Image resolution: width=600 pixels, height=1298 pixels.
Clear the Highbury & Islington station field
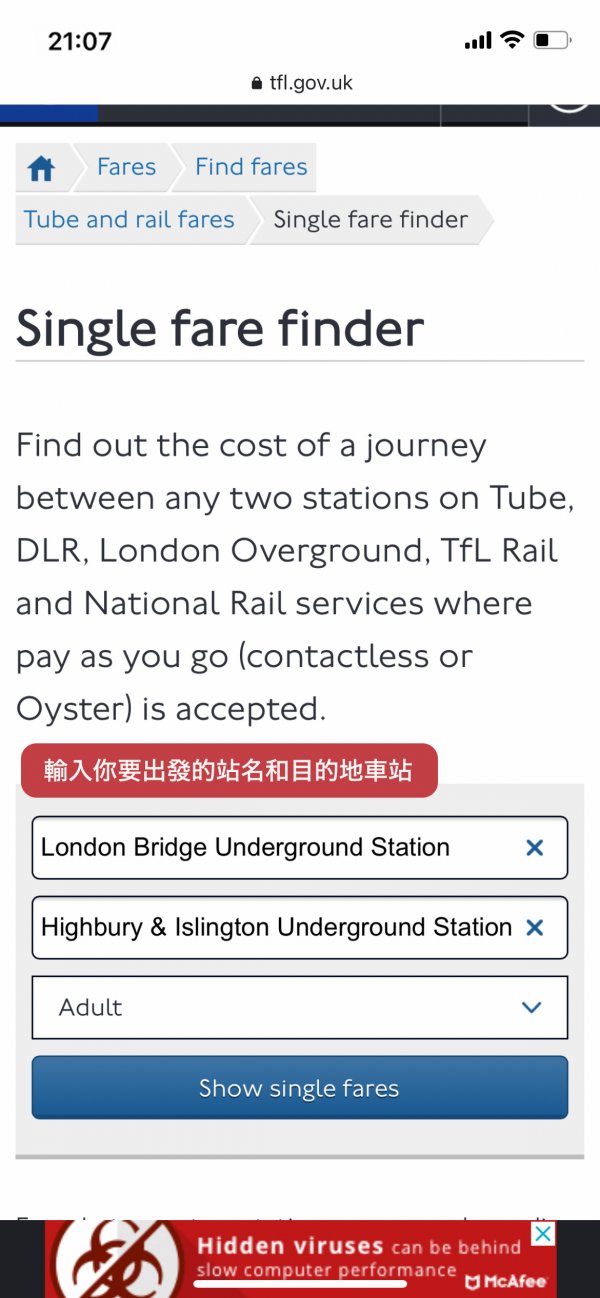(535, 928)
